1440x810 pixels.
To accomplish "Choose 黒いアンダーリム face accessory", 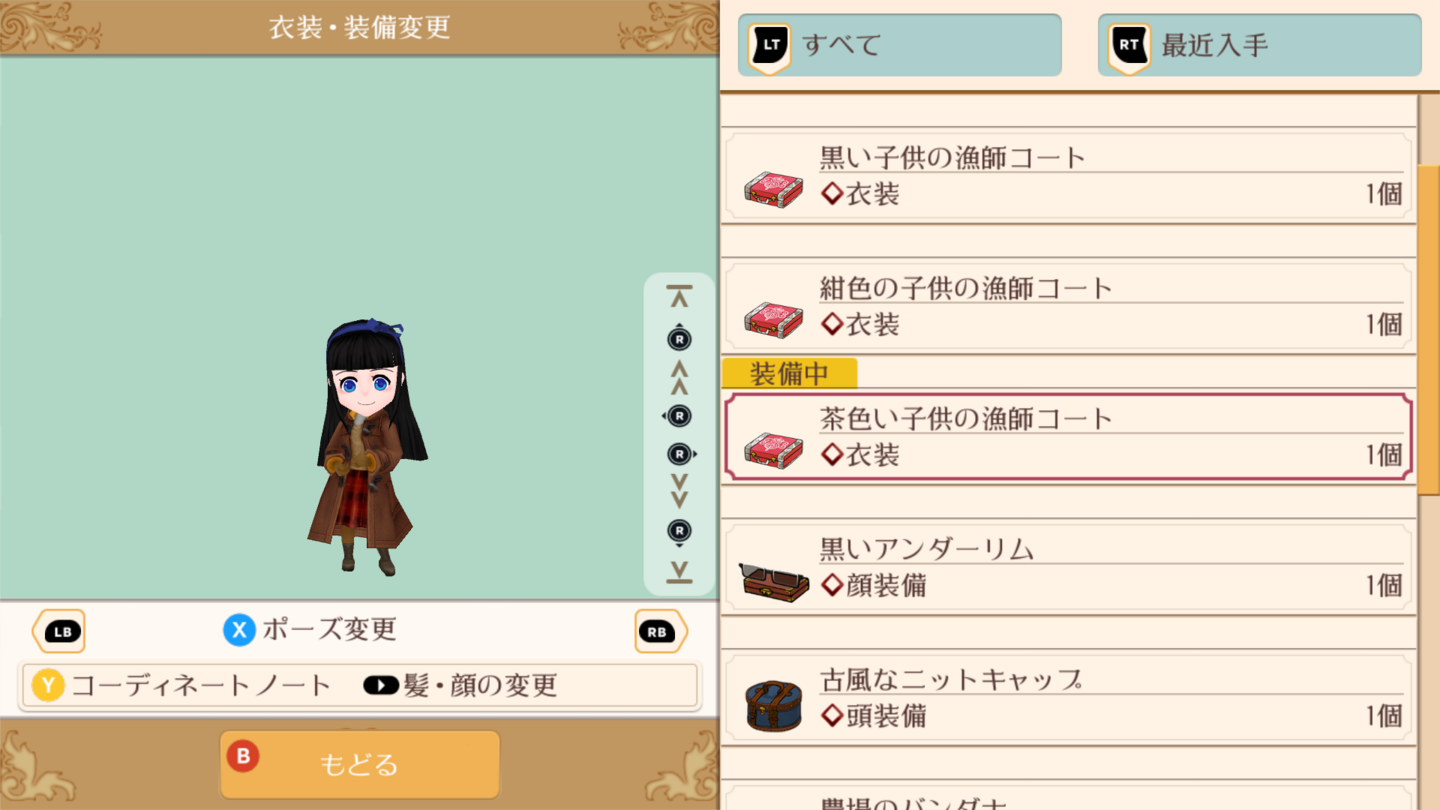I will (1067, 568).
